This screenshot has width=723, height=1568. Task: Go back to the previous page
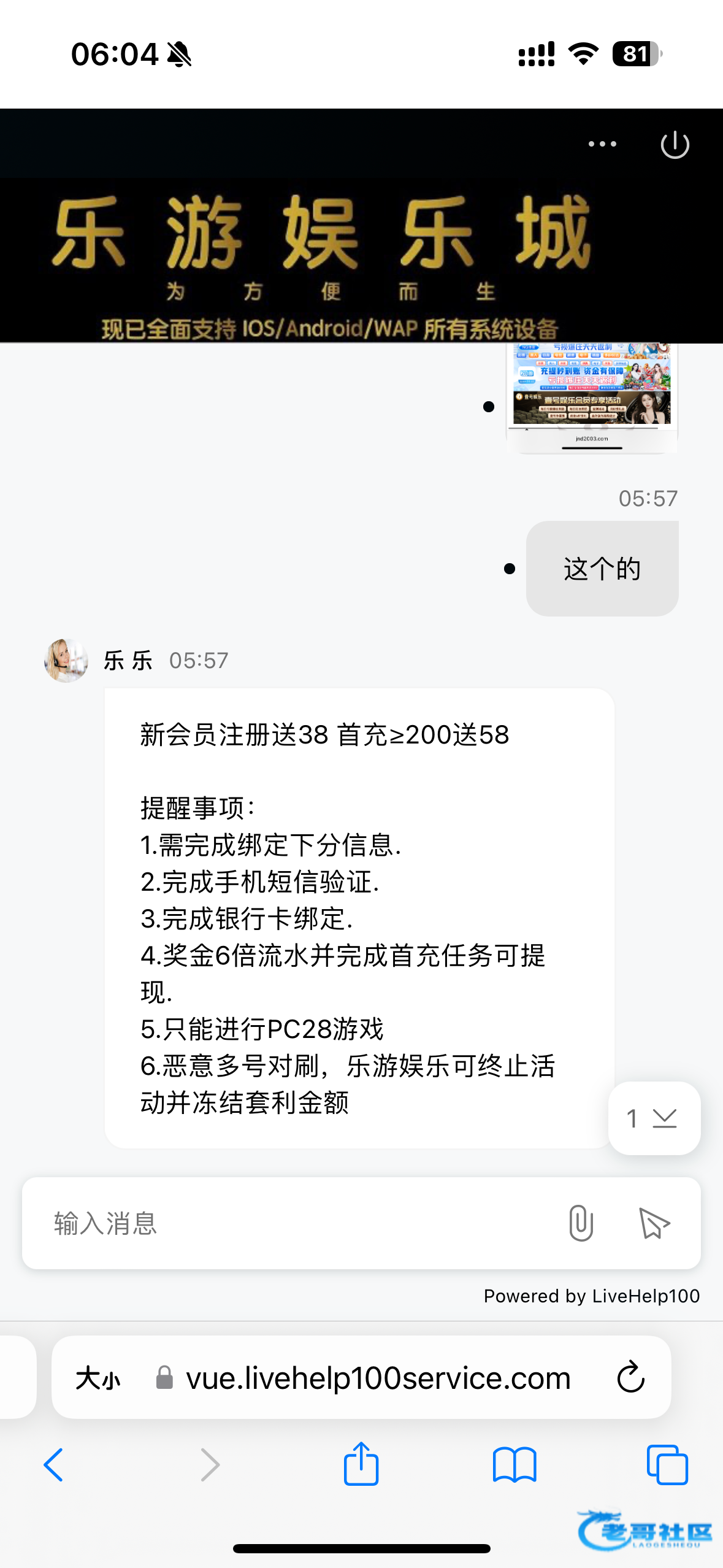coord(54,1465)
